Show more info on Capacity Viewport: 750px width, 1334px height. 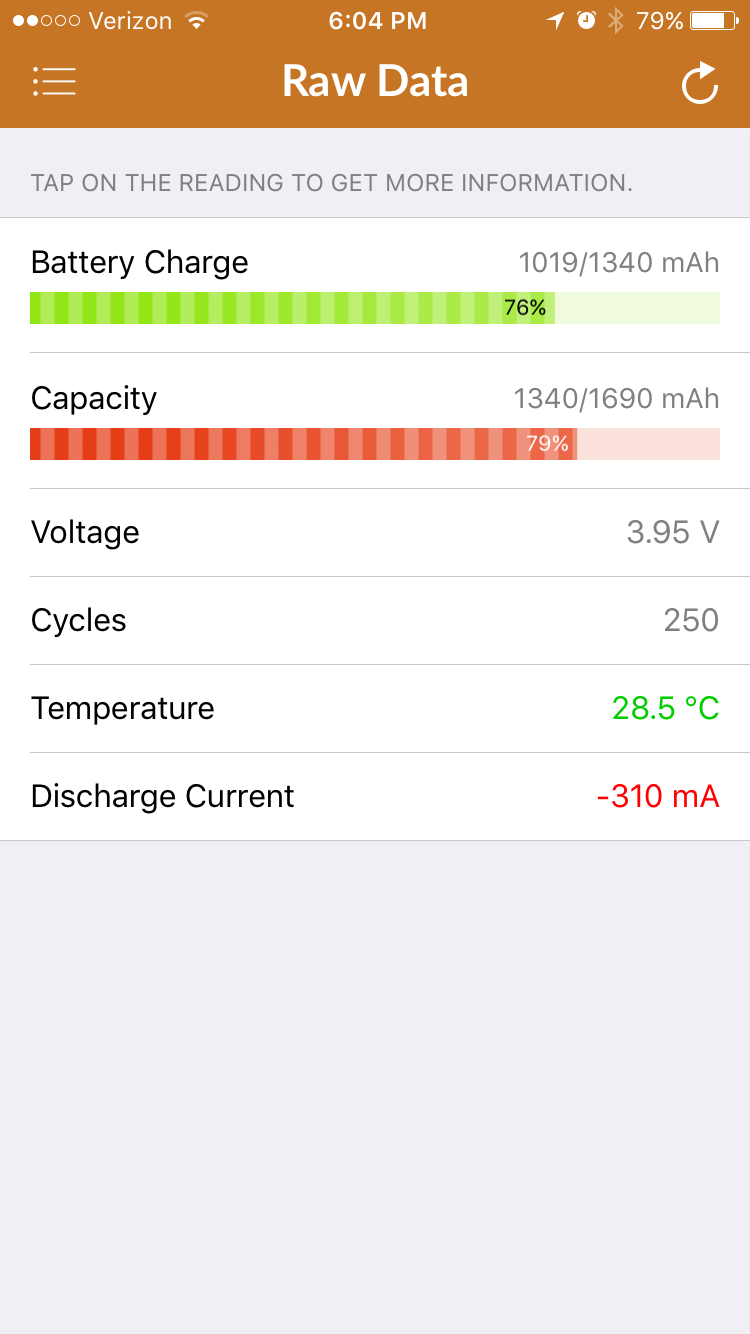(375, 421)
